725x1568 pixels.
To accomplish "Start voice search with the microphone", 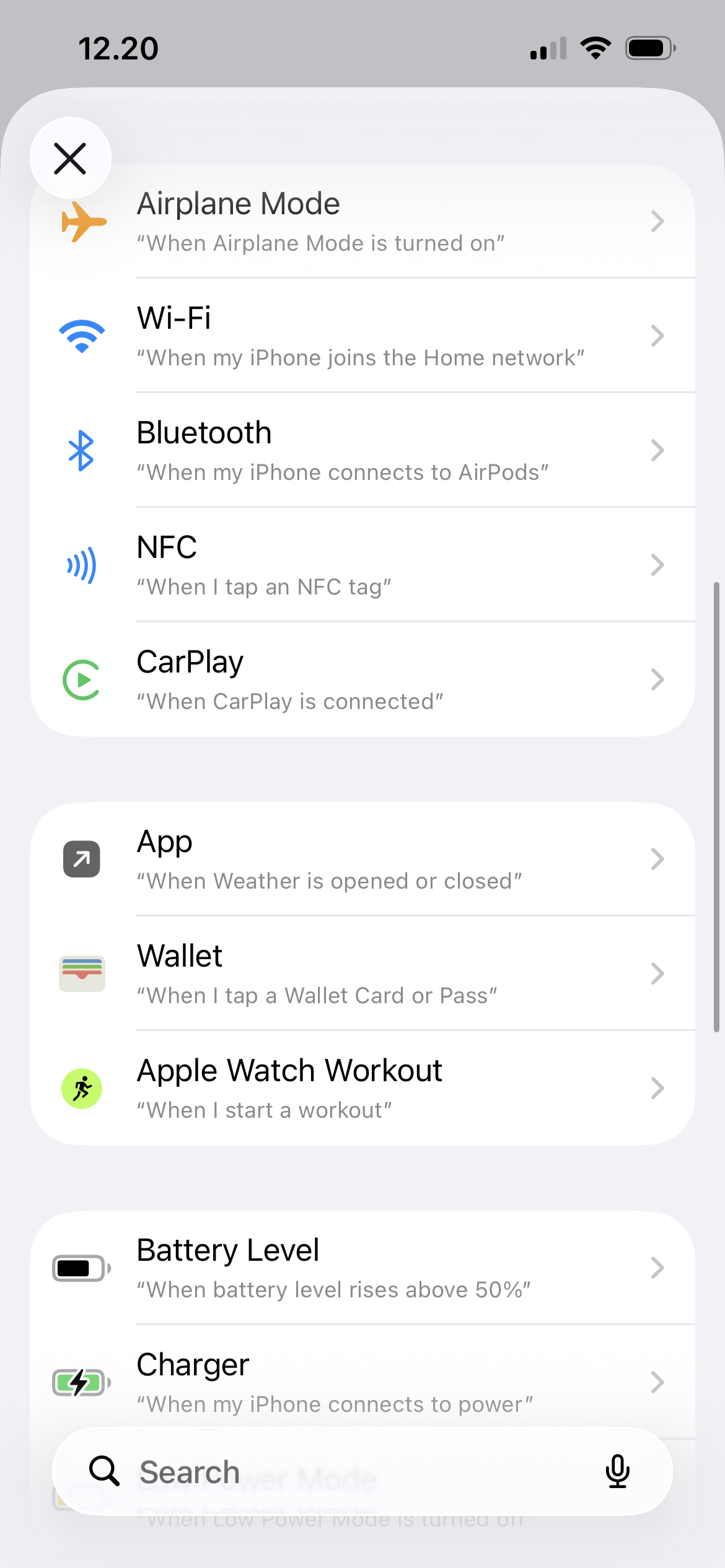I will pyautogui.click(x=617, y=1472).
